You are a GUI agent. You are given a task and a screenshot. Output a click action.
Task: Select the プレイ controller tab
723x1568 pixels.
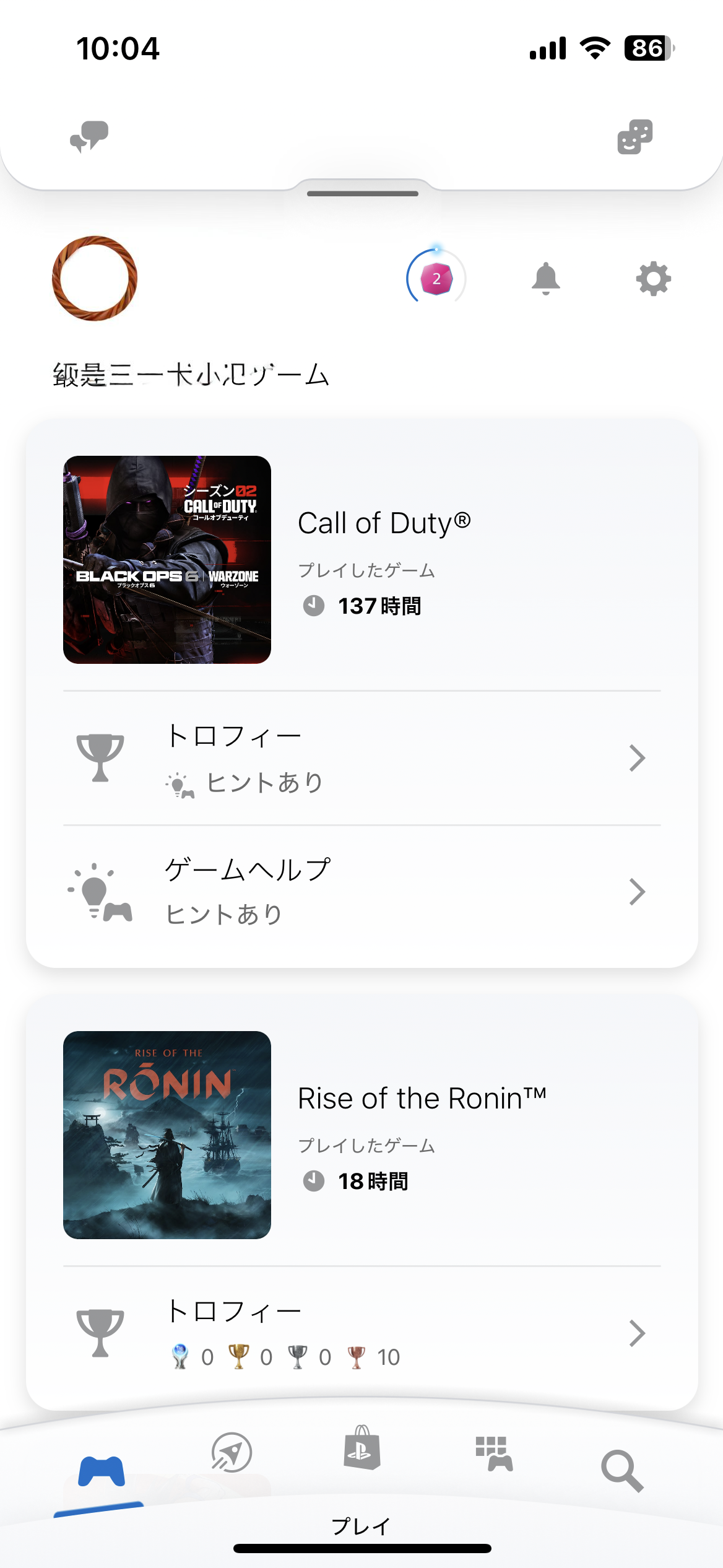pos(102,1472)
